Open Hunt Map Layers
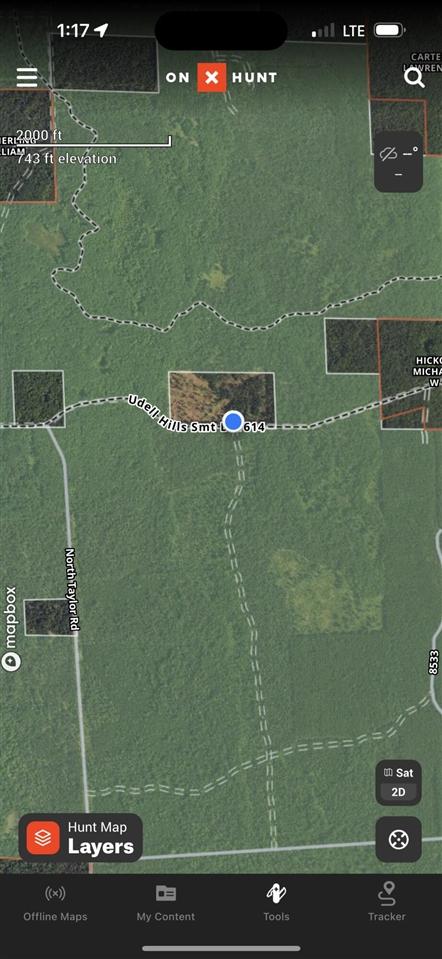 tap(81, 838)
